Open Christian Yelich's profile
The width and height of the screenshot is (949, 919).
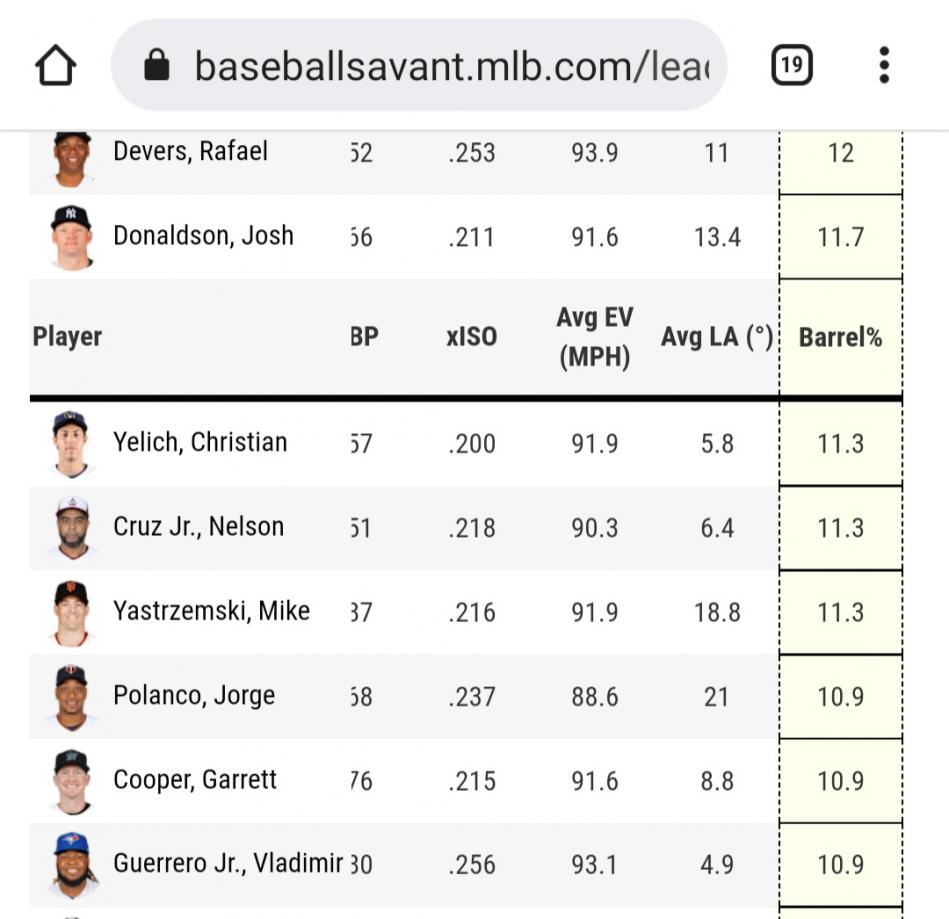coord(200,443)
